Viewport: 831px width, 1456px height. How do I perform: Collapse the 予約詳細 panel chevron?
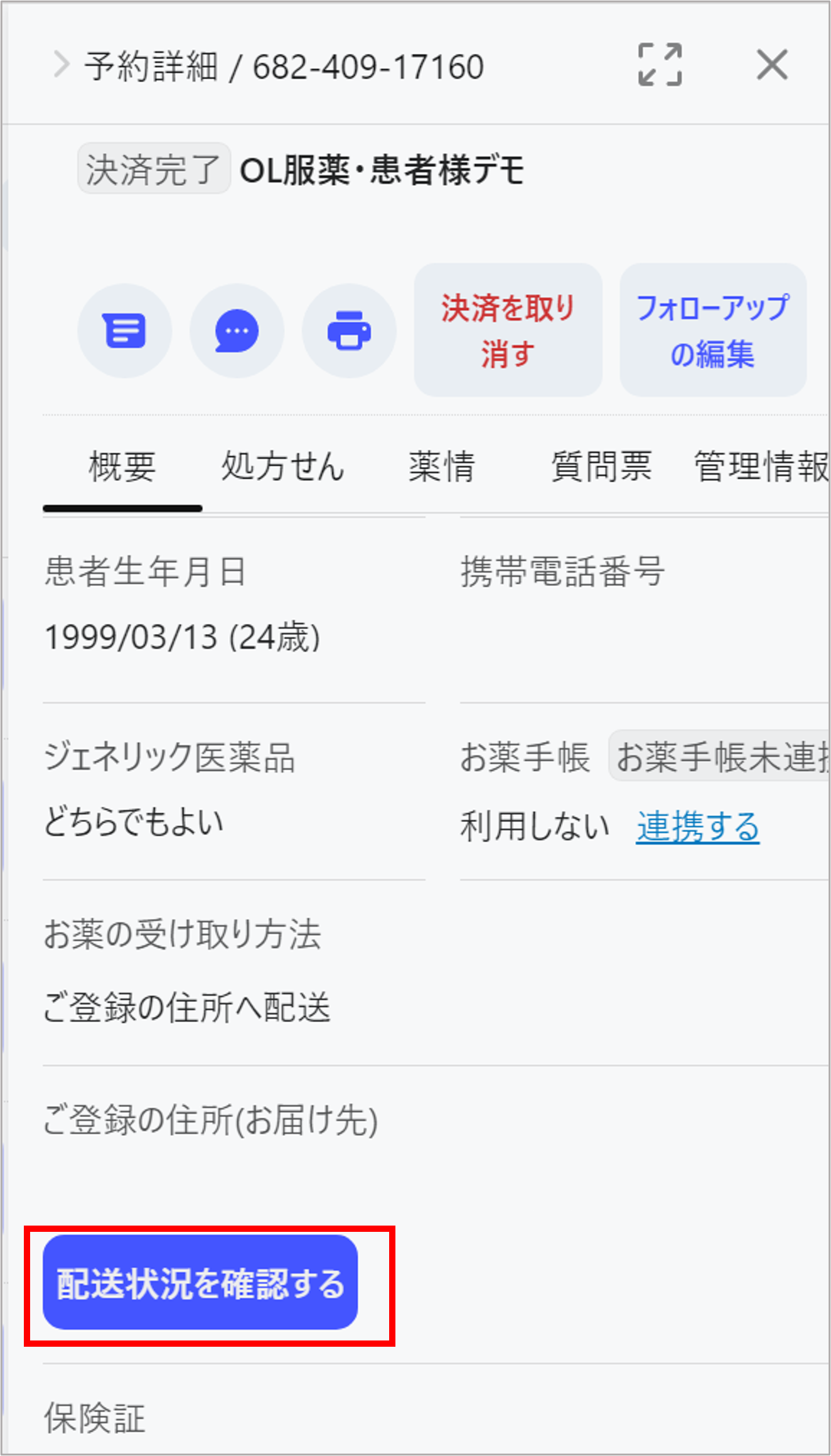click(x=62, y=65)
